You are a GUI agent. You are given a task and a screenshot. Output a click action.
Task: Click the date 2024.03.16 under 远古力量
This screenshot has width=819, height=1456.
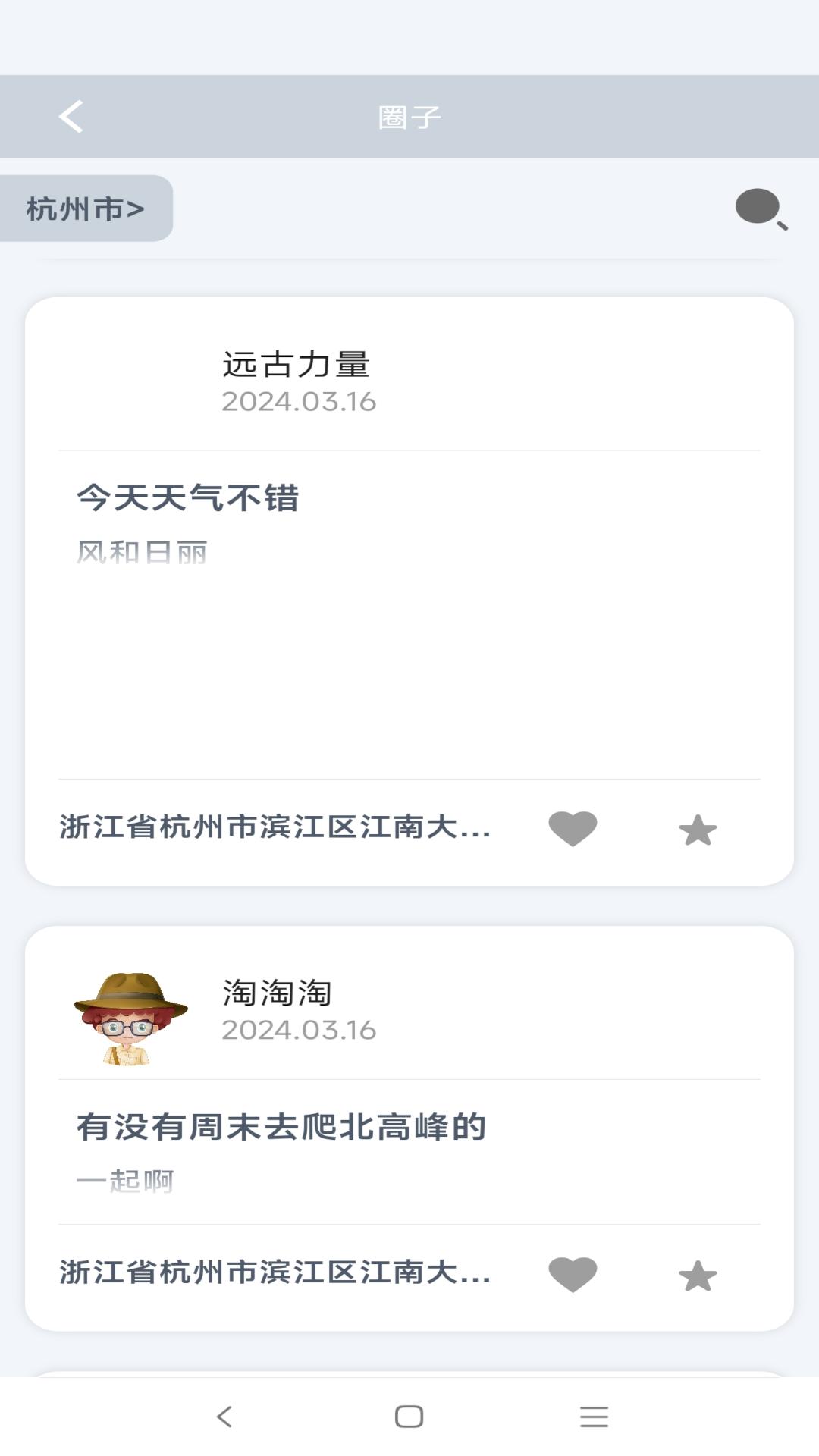click(299, 403)
